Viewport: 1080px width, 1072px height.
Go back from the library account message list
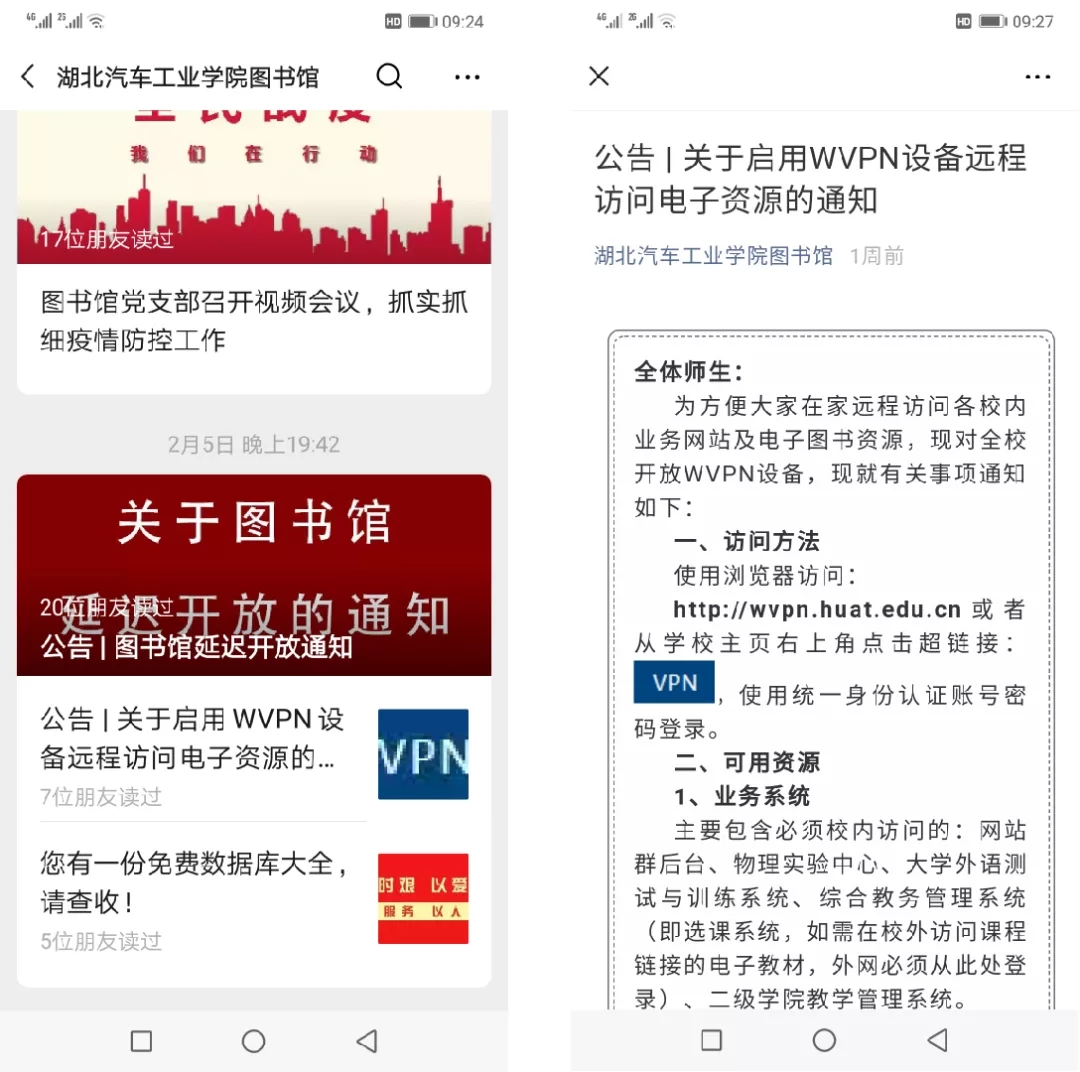(28, 76)
